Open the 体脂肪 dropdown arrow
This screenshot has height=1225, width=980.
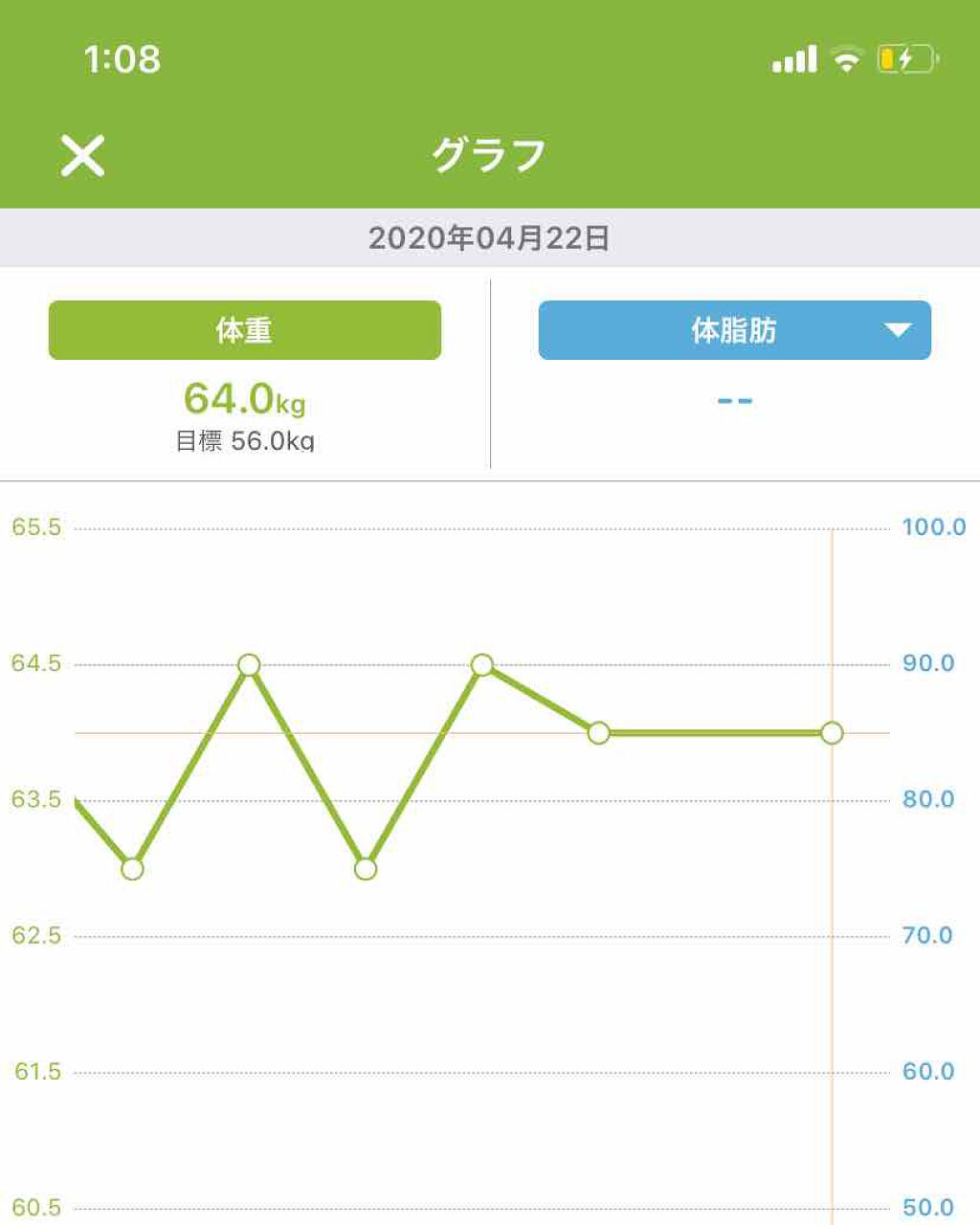point(897,330)
